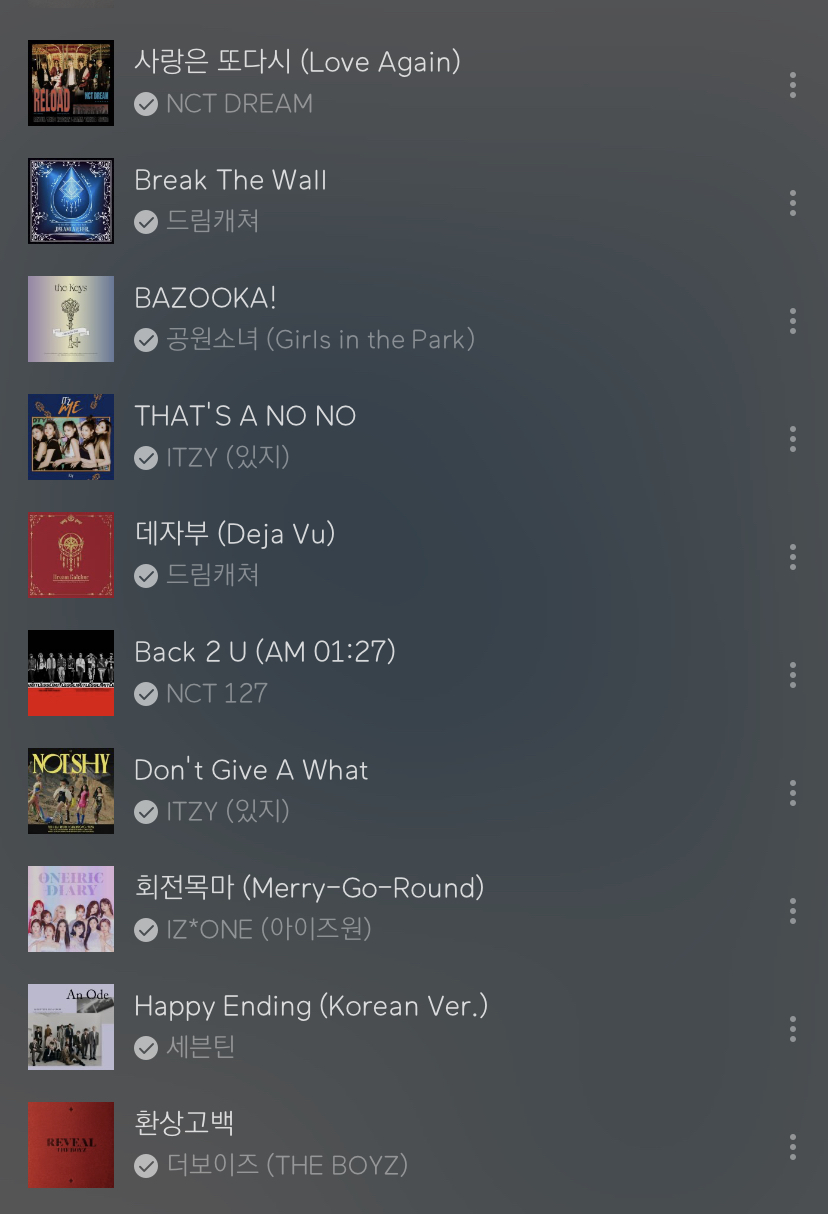Open more options for 사랑은 또다시 (Love Again)
828x1214 pixels.
coord(793,84)
